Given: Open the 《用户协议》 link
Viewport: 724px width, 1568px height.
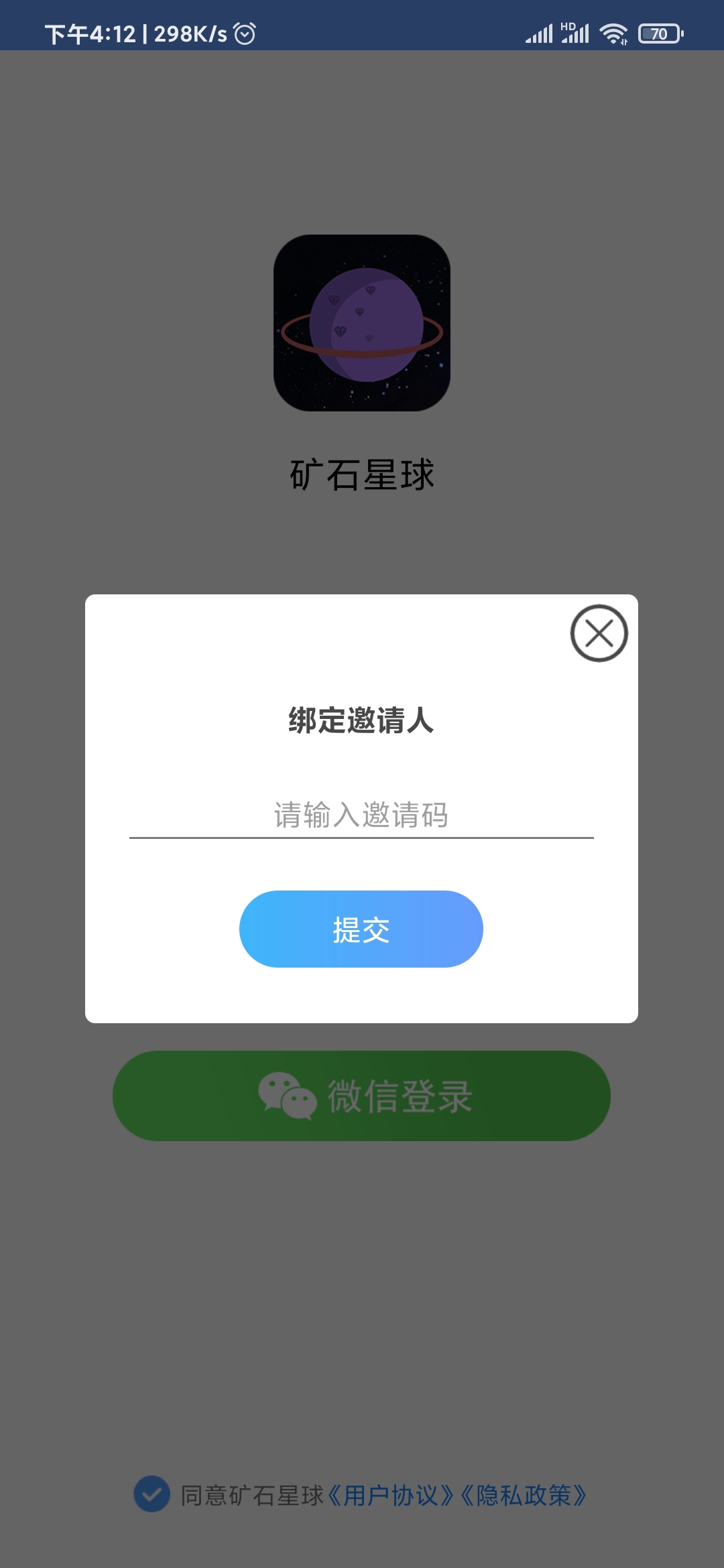Looking at the screenshot, I should tap(391, 1496).
